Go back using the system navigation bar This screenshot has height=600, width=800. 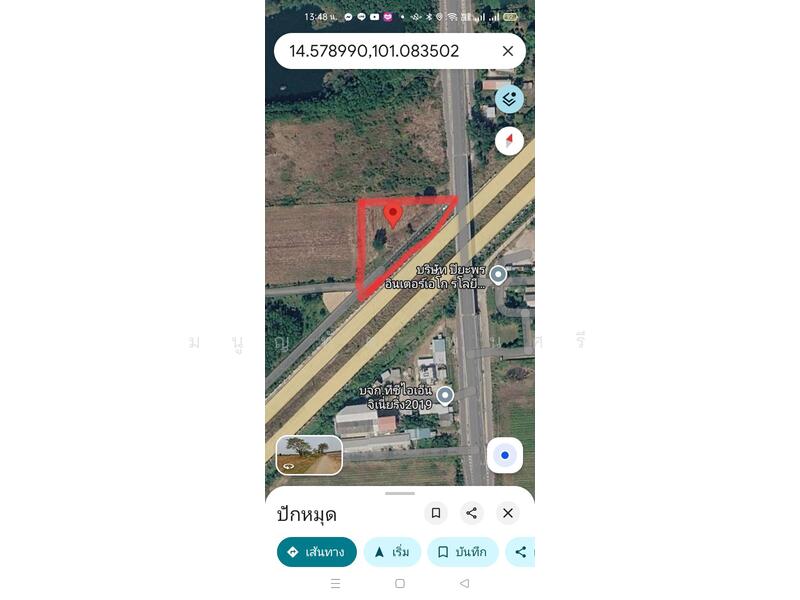coord(464,583)
